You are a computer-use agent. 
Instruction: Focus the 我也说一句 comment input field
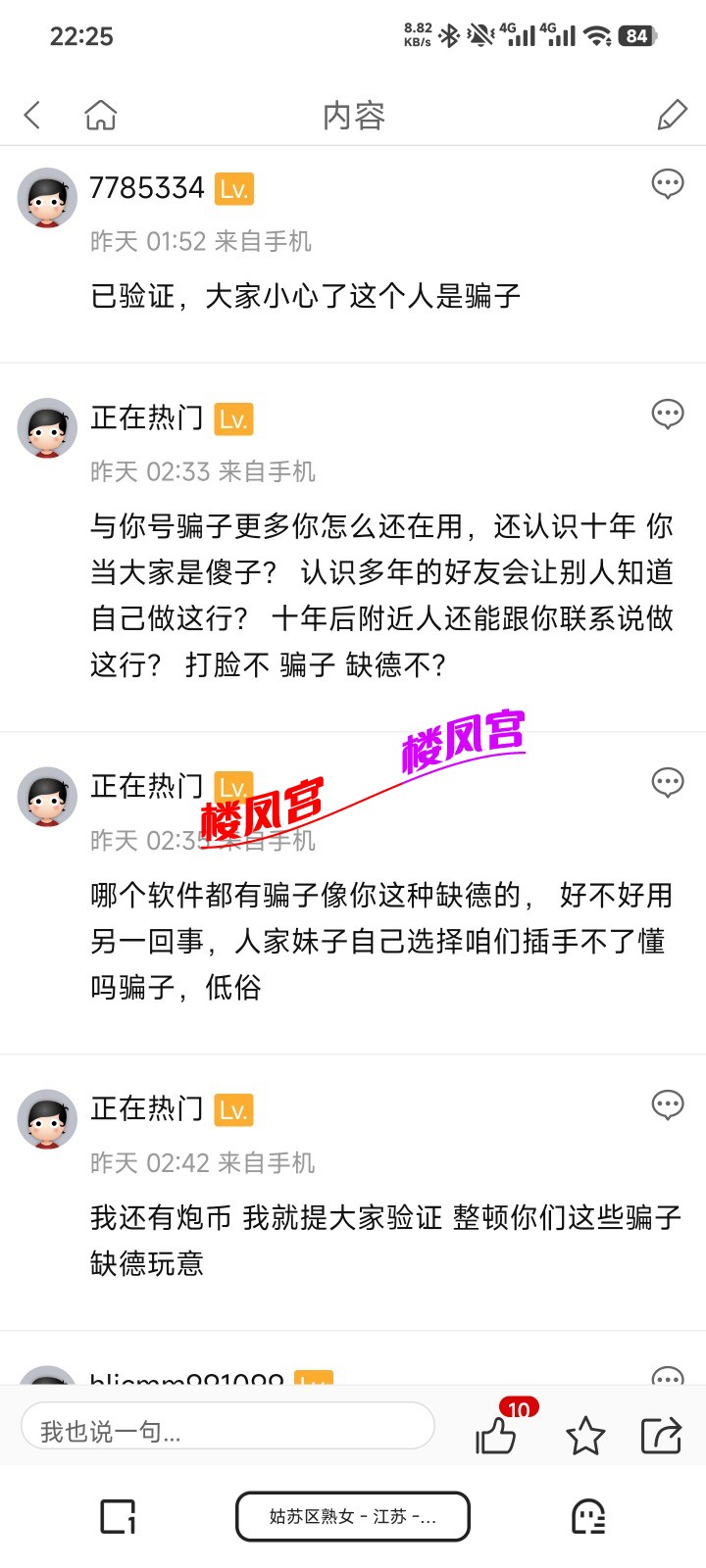click(227, 1430)
